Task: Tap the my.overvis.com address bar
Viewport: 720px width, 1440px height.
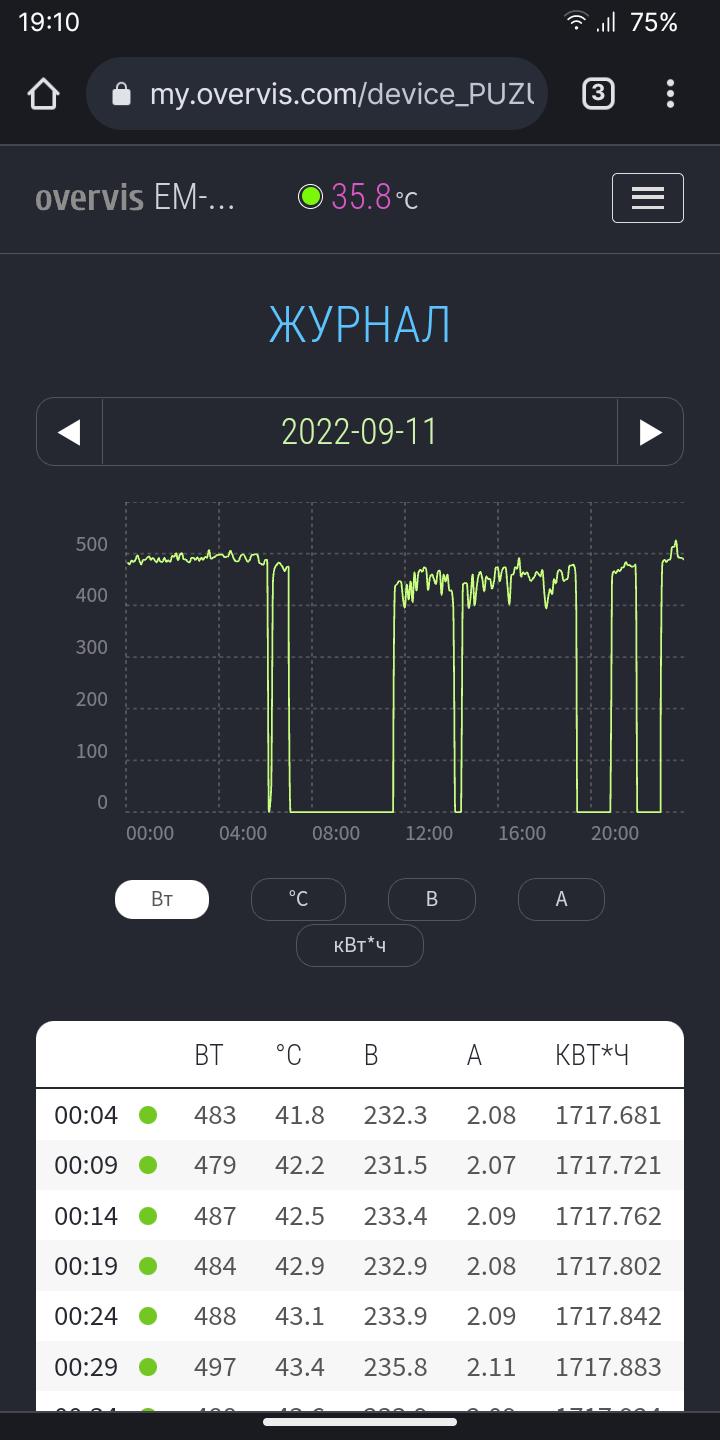Action: pyautogui.click(x=317, y=94)
